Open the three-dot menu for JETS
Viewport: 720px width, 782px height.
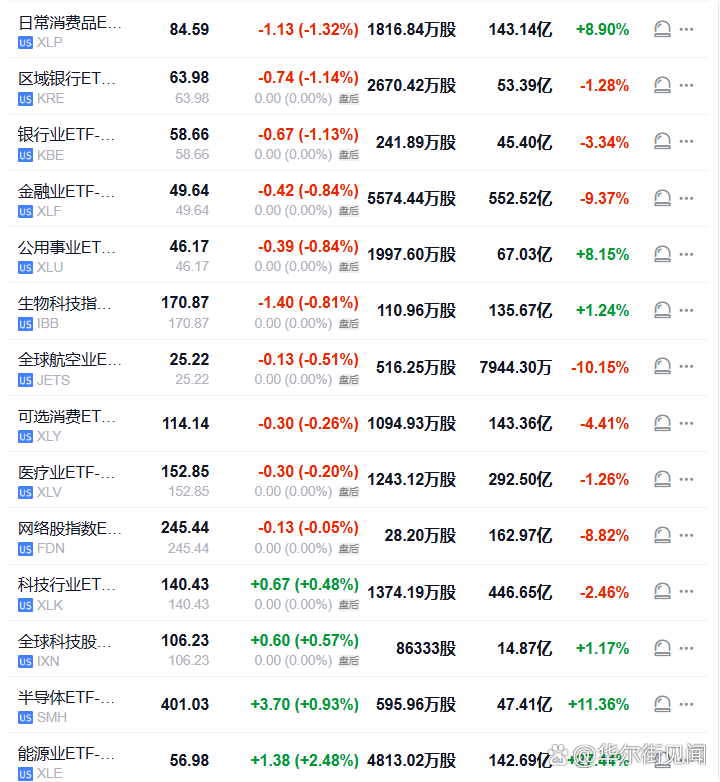[x=686, y=367]
